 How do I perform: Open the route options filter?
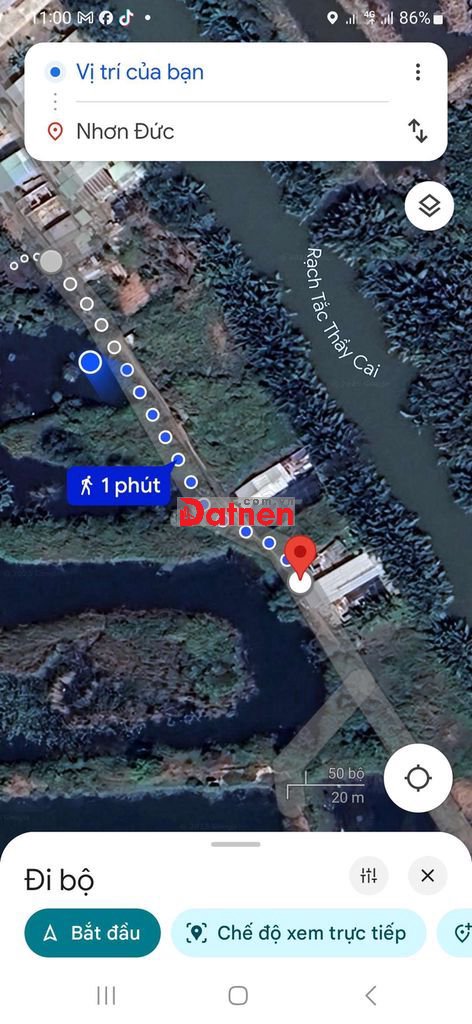pyautogui.click(x=369, y=875)
